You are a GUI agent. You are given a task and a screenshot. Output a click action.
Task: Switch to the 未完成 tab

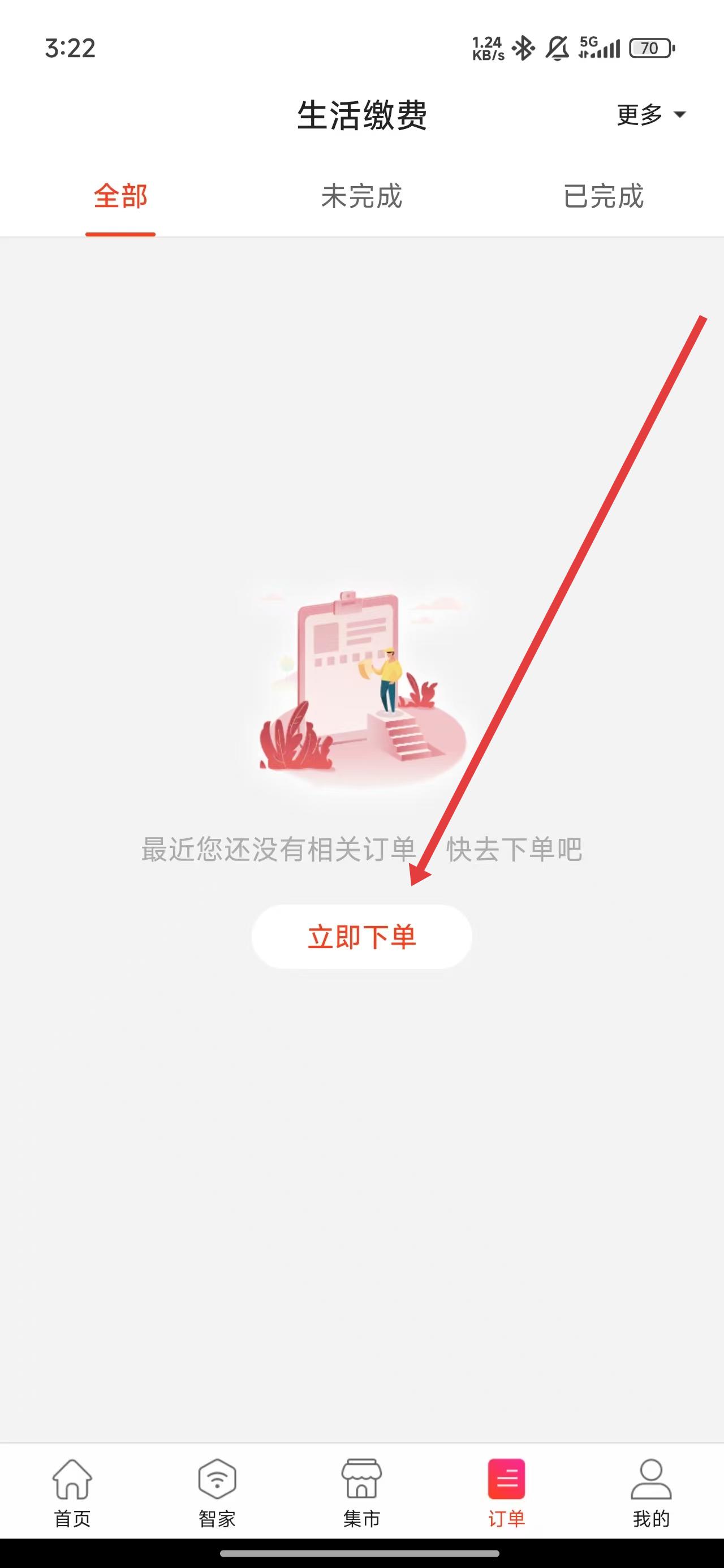point(361,197)
